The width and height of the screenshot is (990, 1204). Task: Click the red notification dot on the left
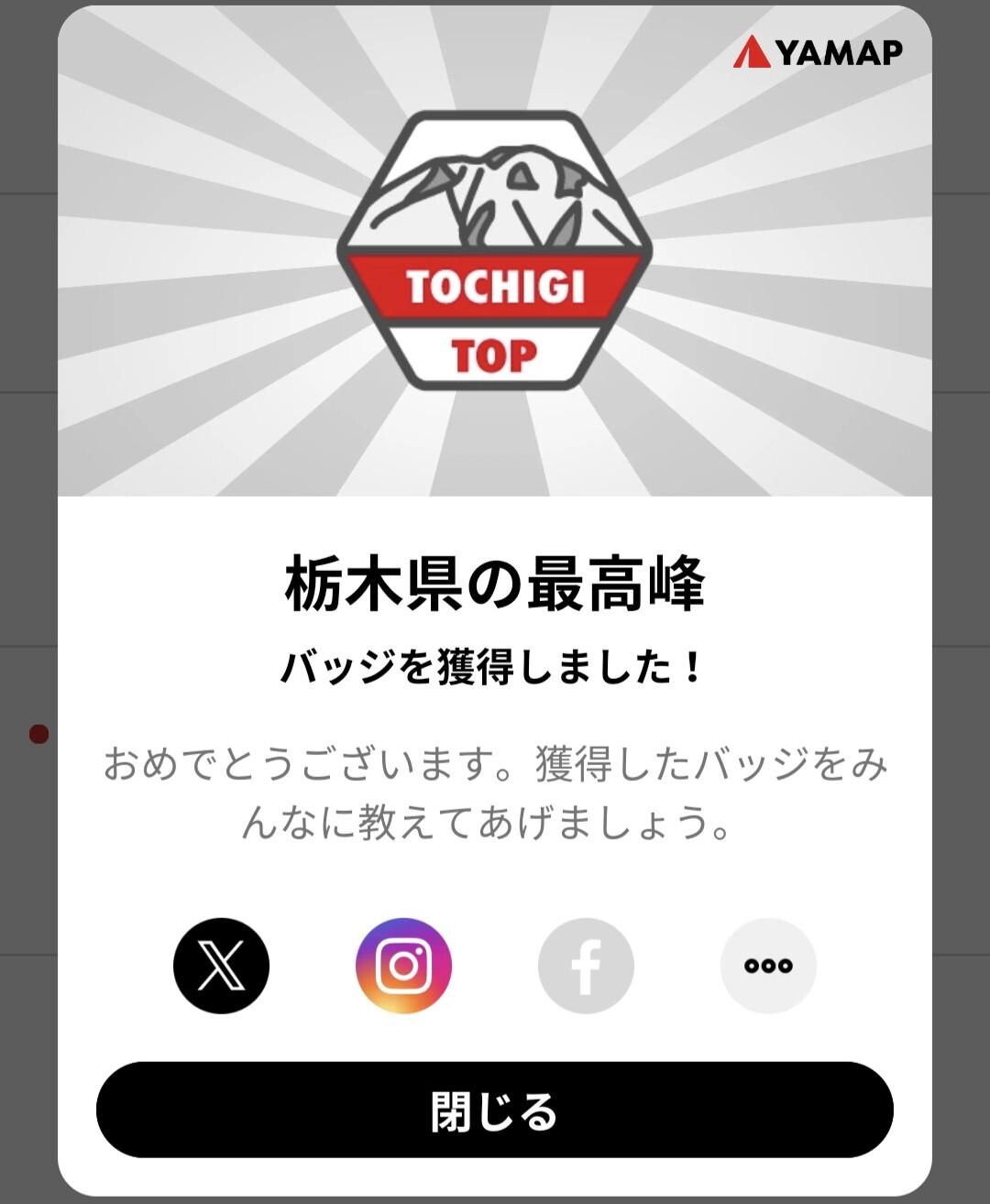pos(37,732)
